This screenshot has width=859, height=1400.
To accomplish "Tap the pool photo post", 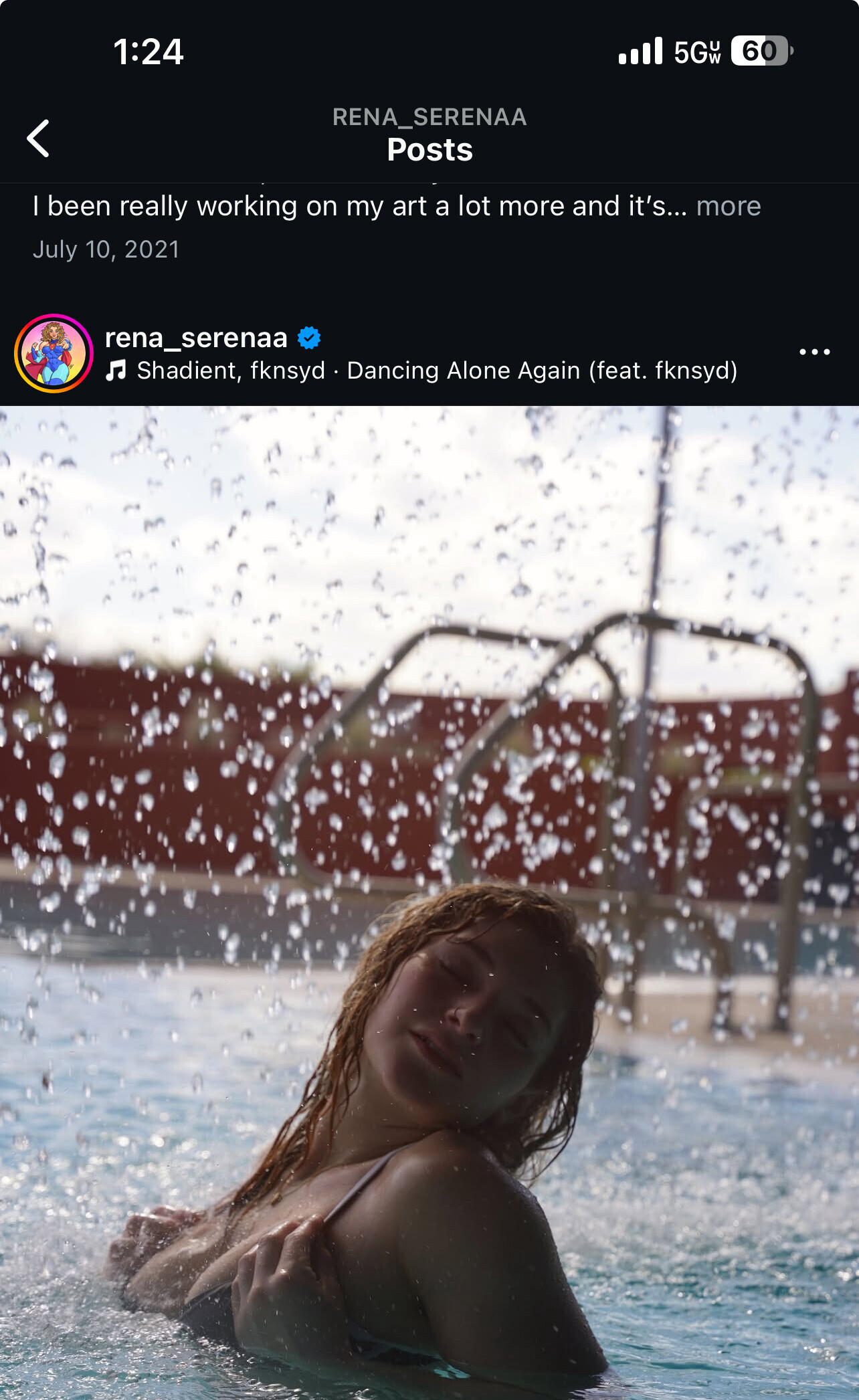I will 429,903.
